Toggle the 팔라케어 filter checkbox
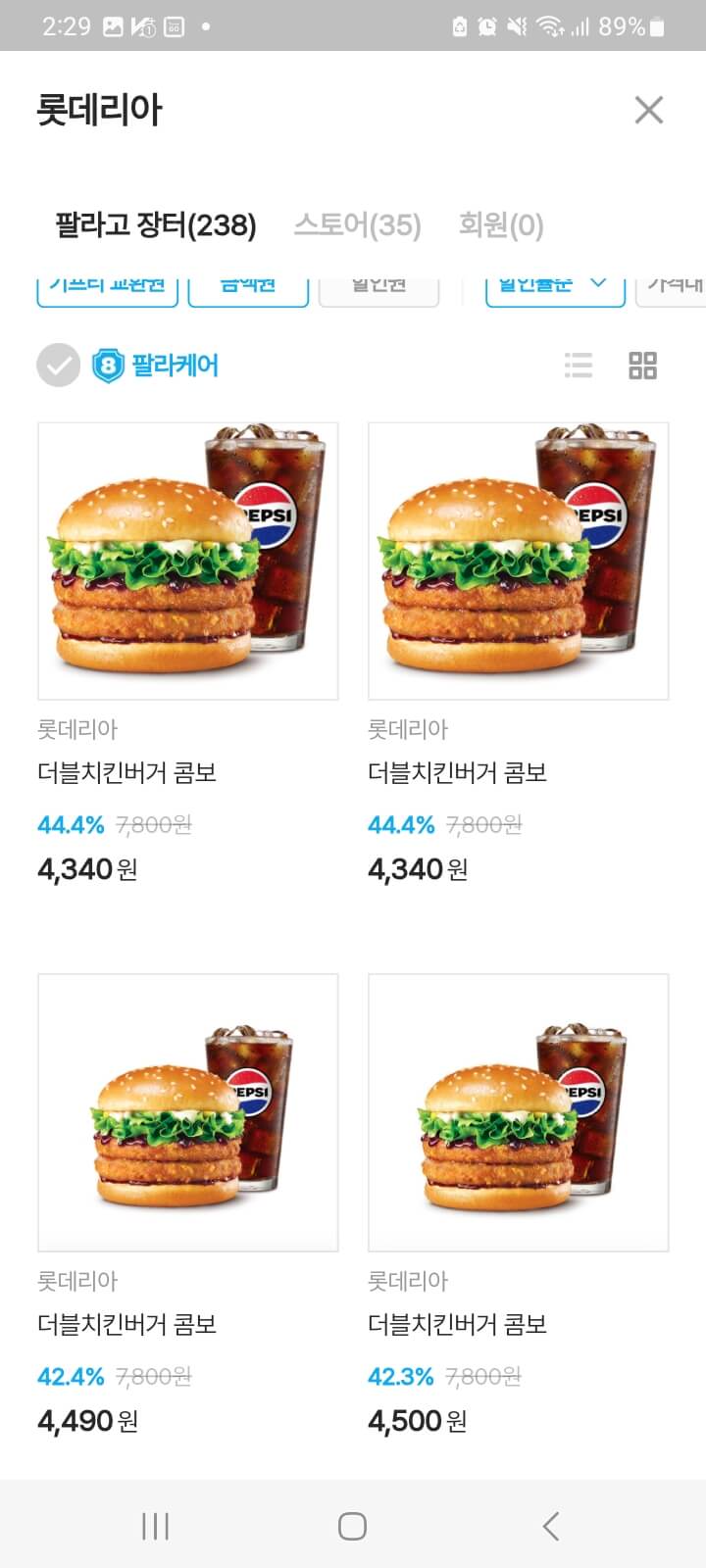Screen dimensions: 706x1568 coord(58,366)
